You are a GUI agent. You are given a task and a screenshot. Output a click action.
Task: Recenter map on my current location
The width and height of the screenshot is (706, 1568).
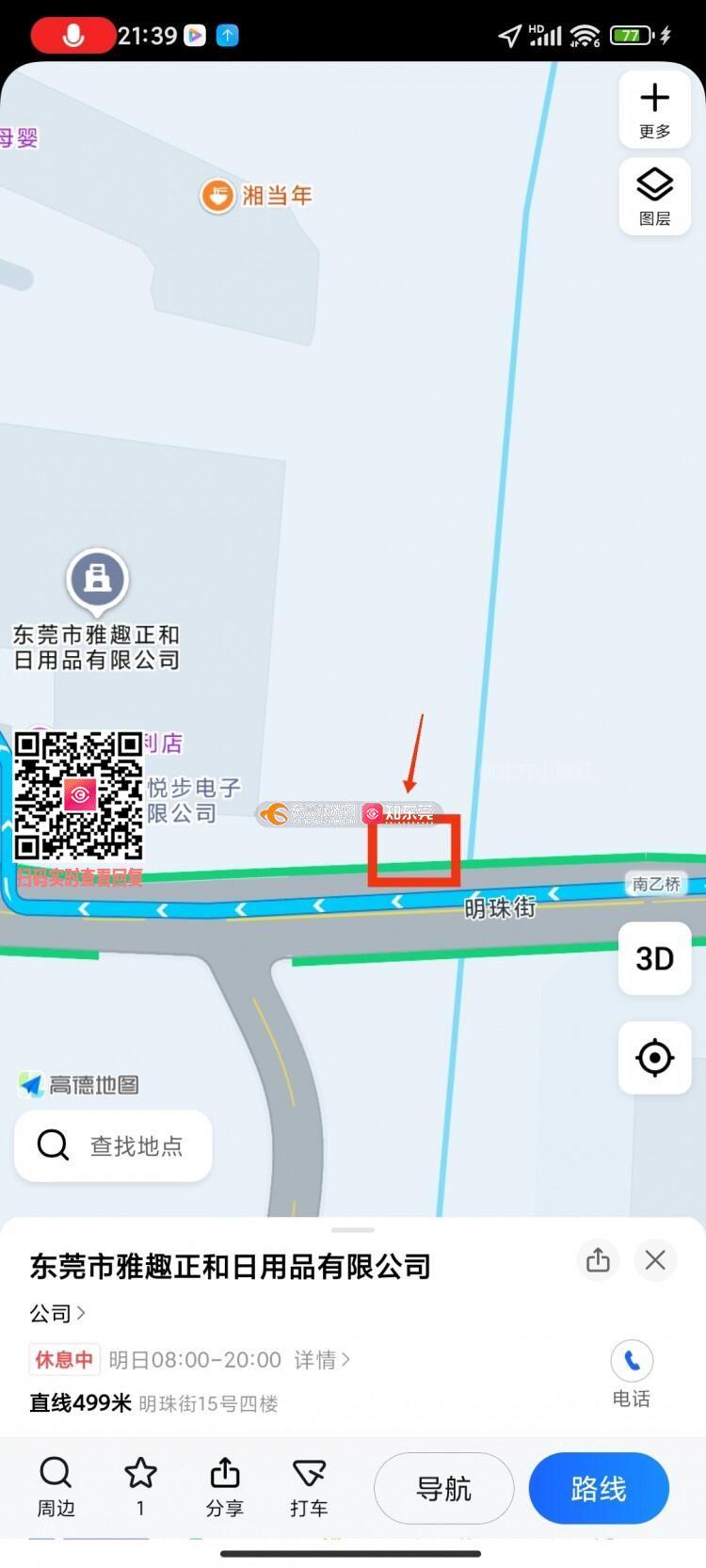[654, 1058]
